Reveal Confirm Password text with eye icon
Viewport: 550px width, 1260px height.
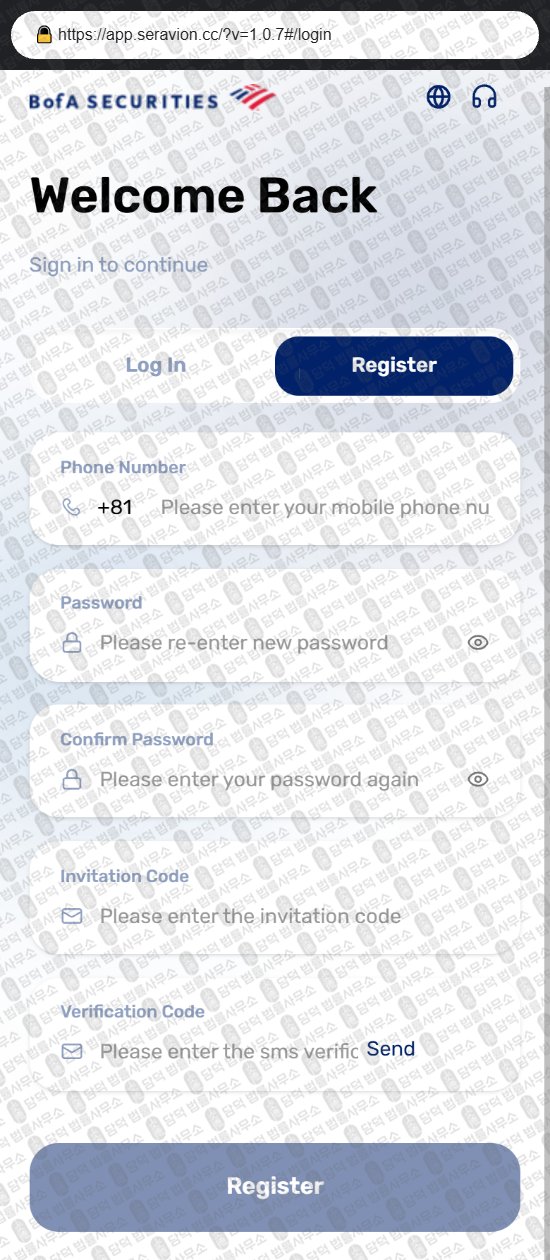(x=478, y=779)
